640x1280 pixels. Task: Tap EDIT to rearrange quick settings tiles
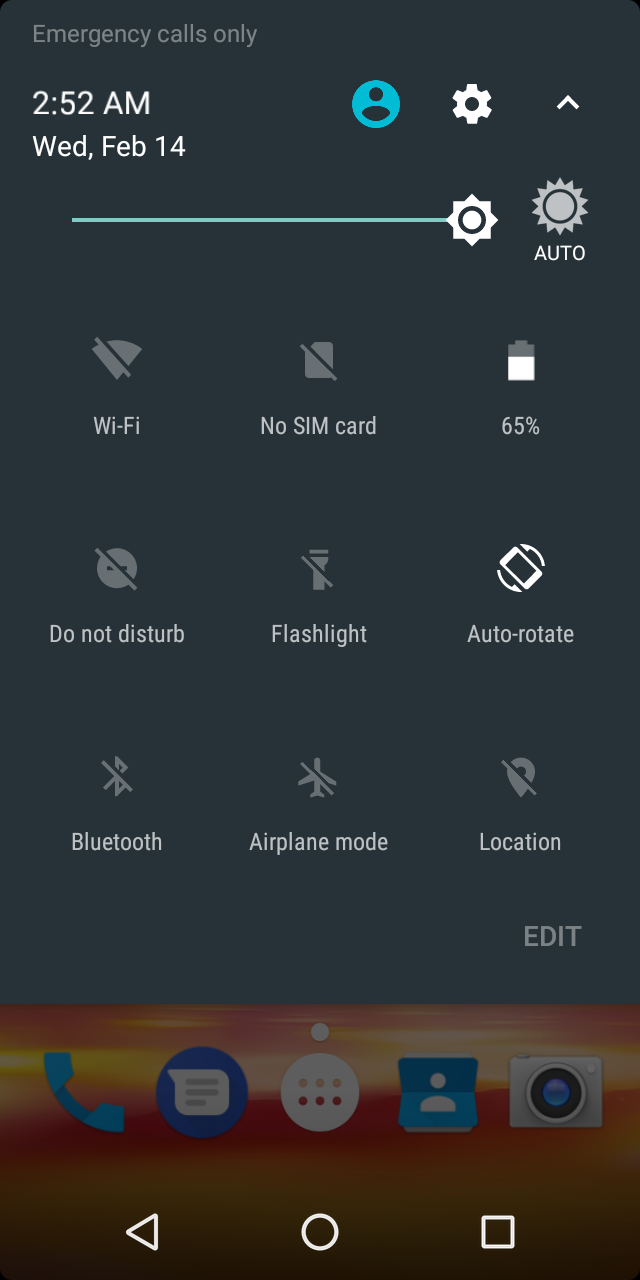point(552,936)
